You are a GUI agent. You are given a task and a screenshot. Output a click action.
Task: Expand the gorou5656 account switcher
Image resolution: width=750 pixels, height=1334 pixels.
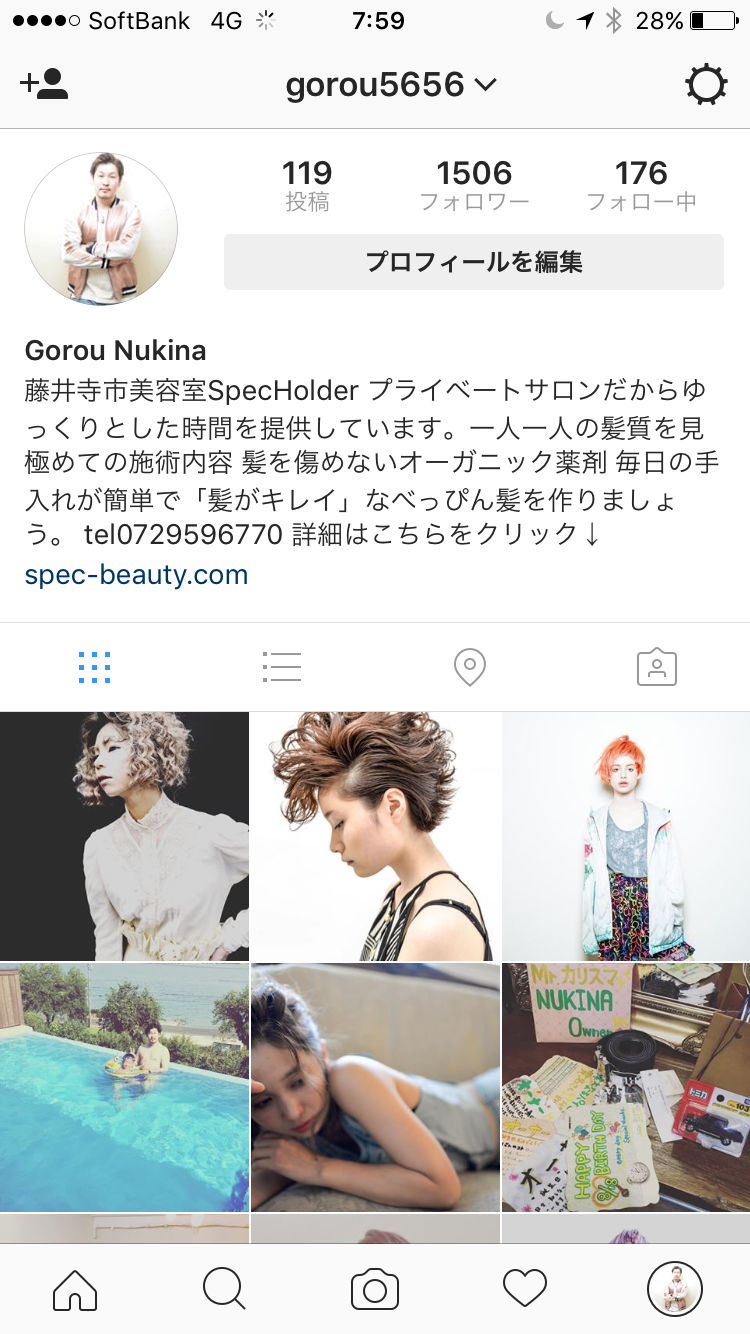click(391, 85)
